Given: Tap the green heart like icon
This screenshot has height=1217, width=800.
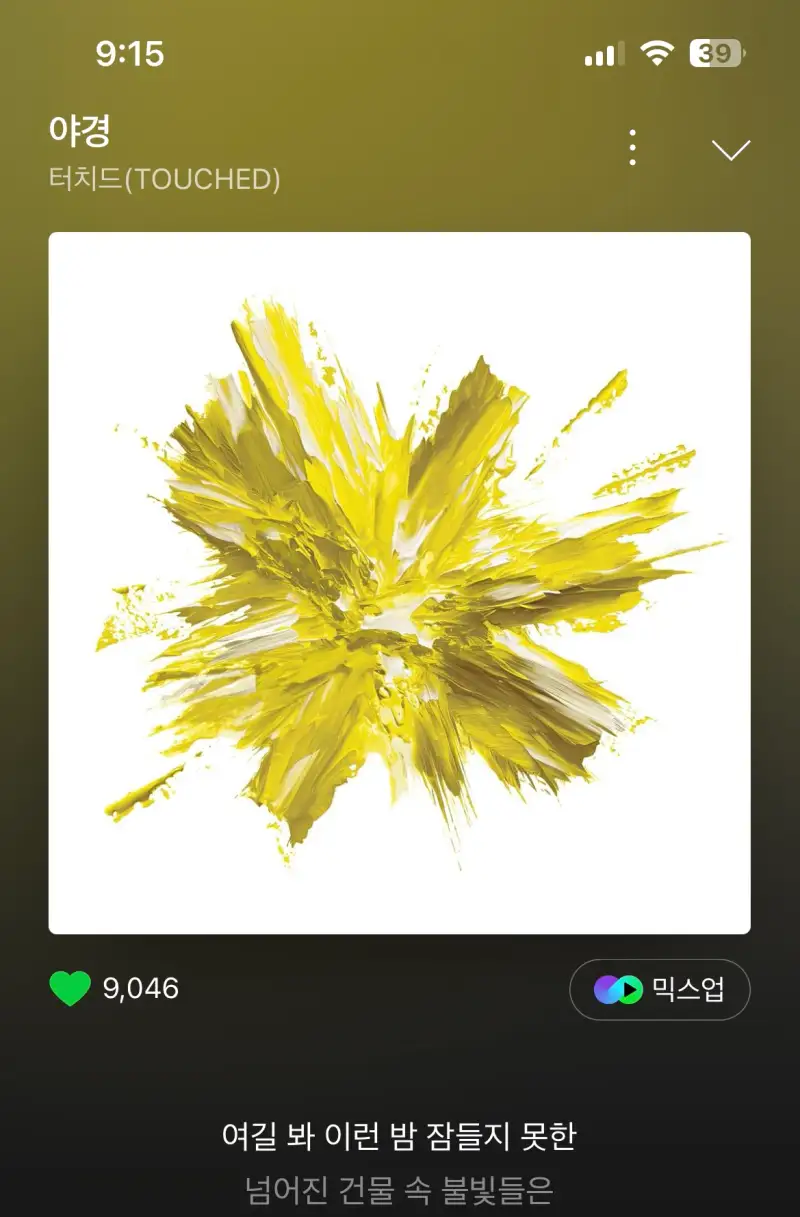Looking at the screenshot, I should [x=70, y=989].
